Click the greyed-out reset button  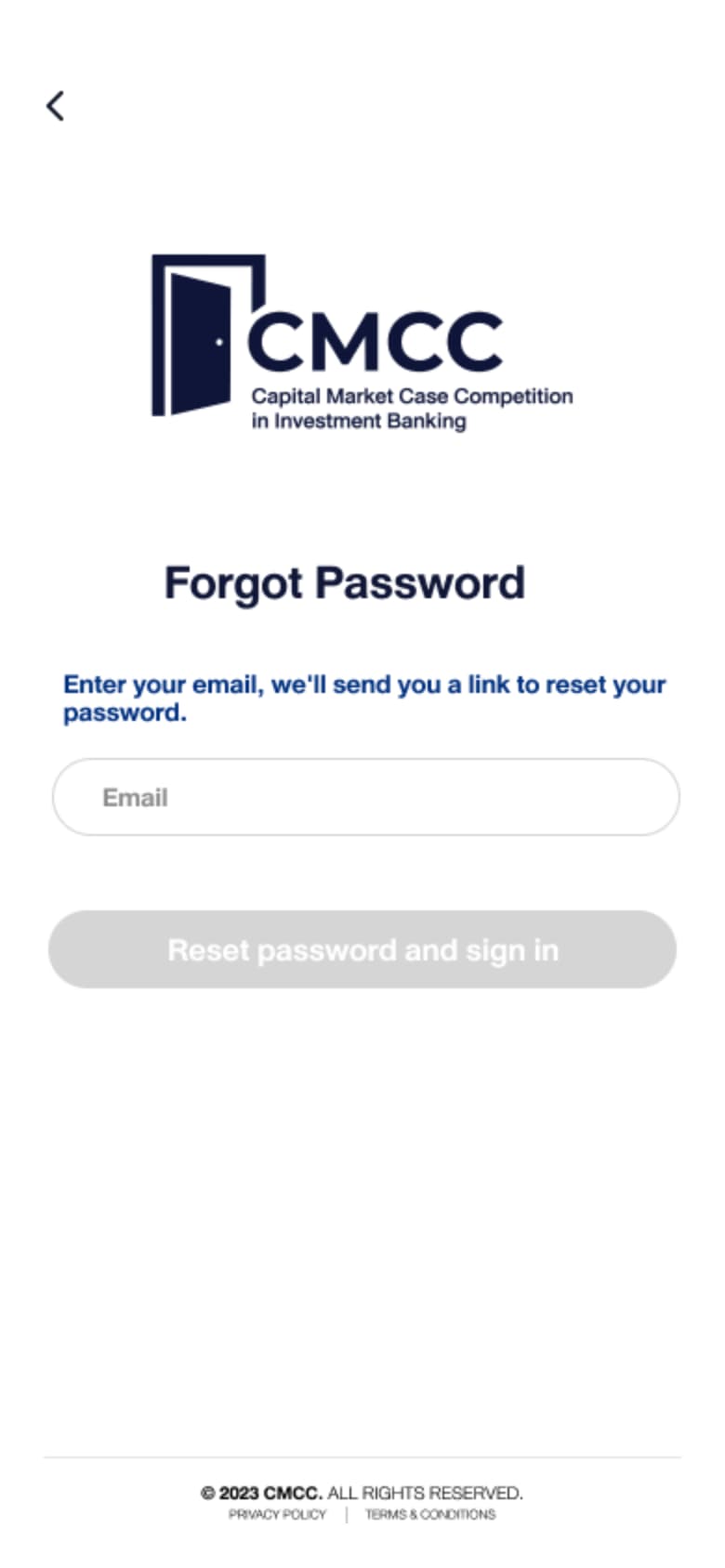coord(362,949)
